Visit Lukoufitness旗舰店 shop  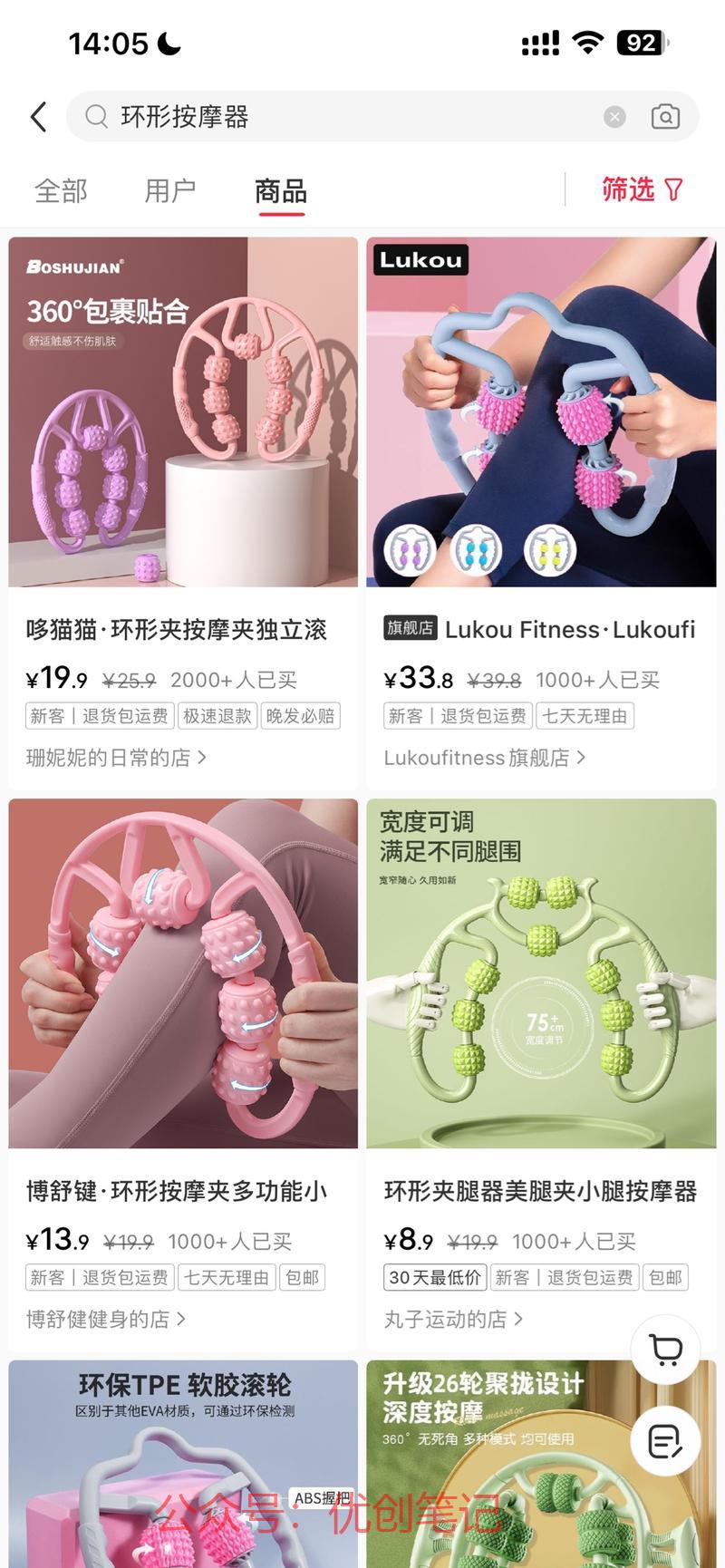coord(484,758)
